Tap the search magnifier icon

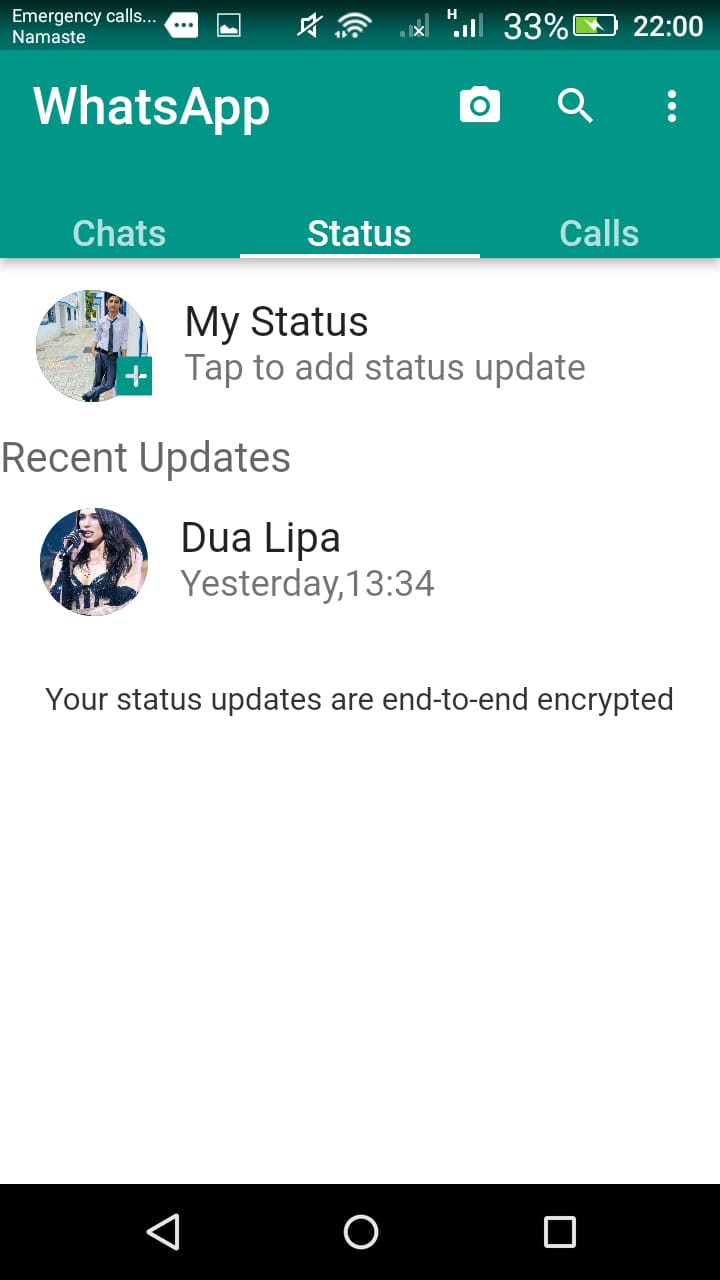coord(575,105)
